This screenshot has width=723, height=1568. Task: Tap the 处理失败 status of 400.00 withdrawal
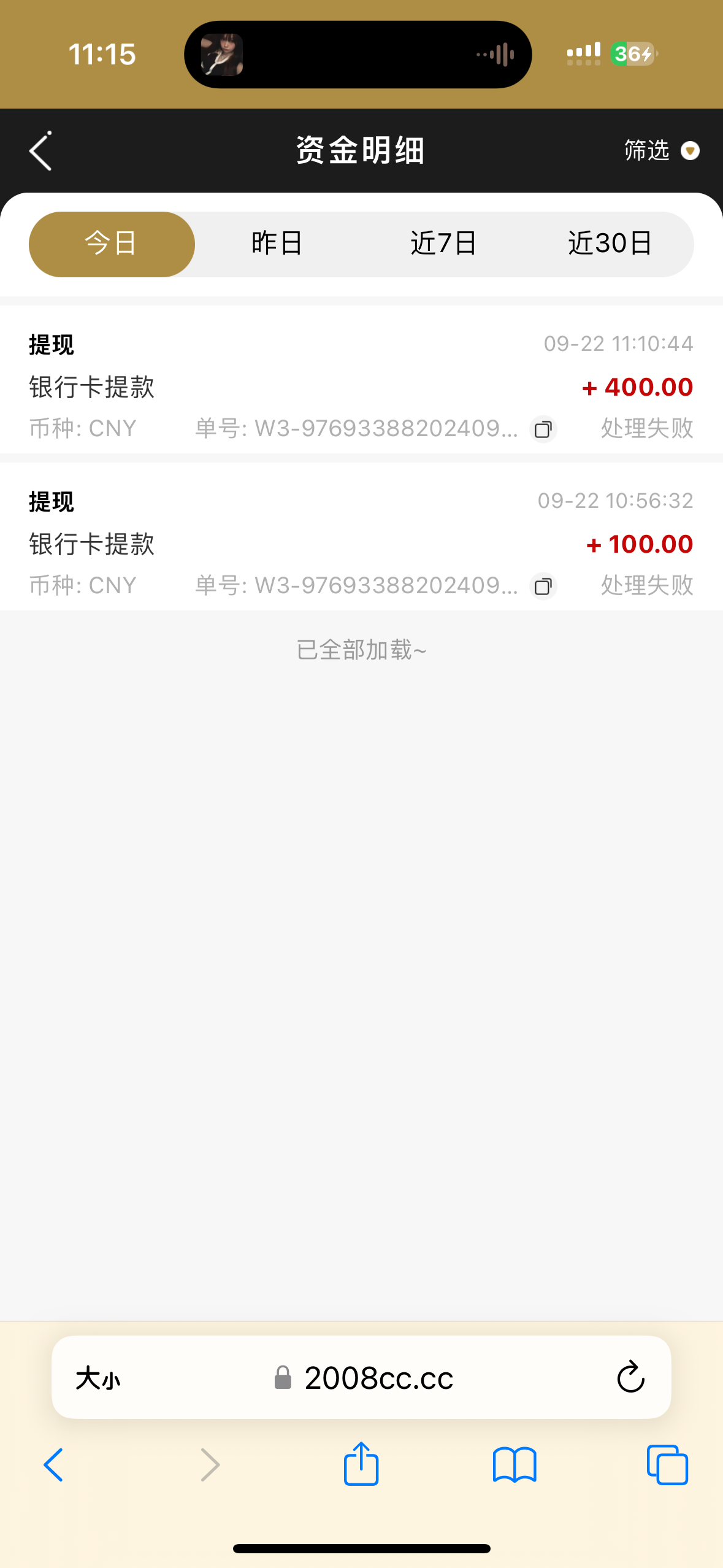(x=648, y=429)
